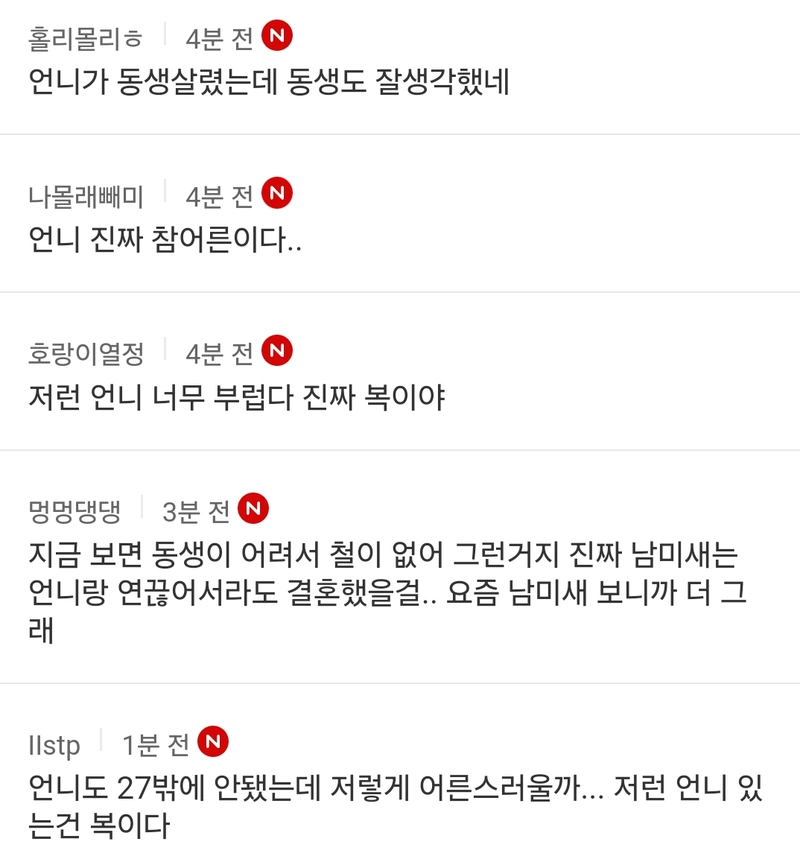The height and width of the screenshot is (854, 800).
Task: Select the username llstp
Action: 55,745
